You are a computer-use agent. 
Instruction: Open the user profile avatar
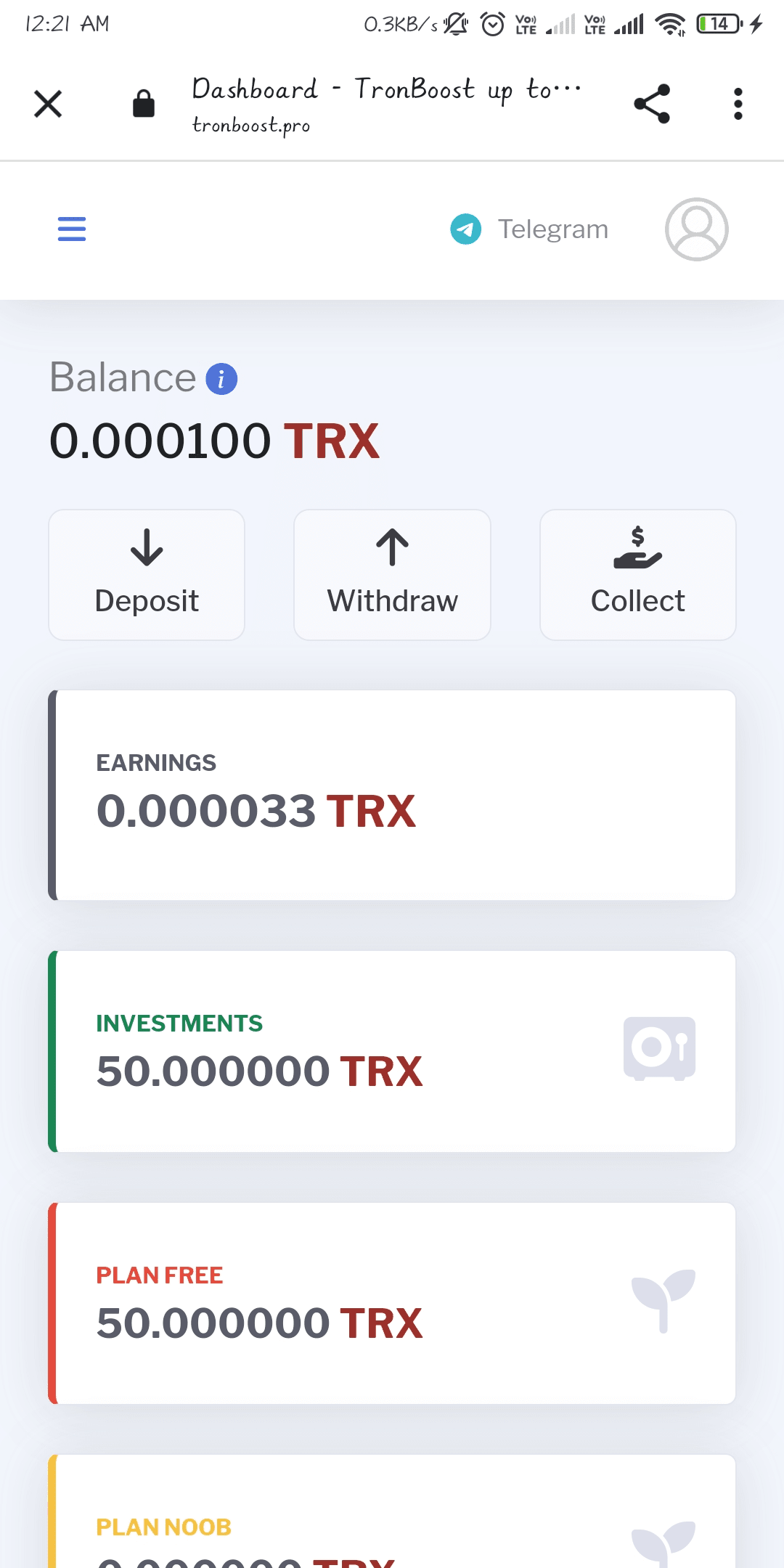pyautogui.click(x=696, y=229)
